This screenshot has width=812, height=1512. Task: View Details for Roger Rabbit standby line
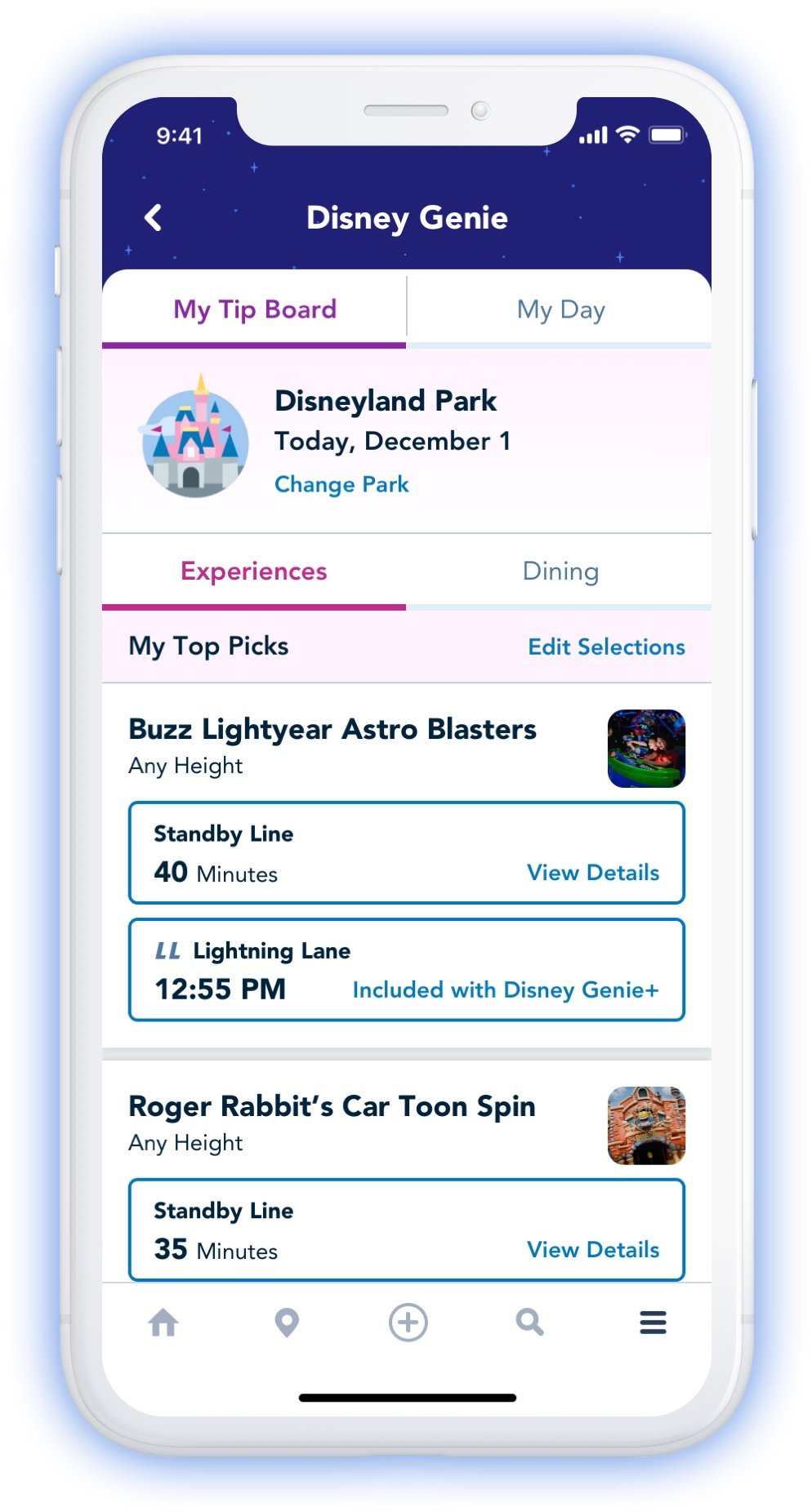pos(593,1250)
